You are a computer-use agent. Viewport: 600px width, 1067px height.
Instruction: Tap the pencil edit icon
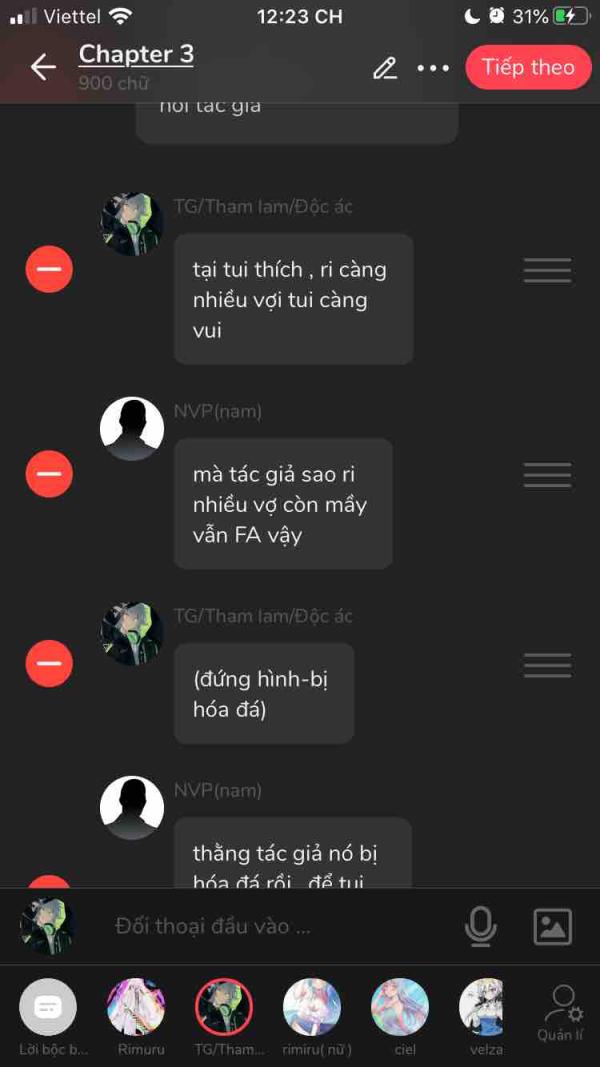point(384,68)
